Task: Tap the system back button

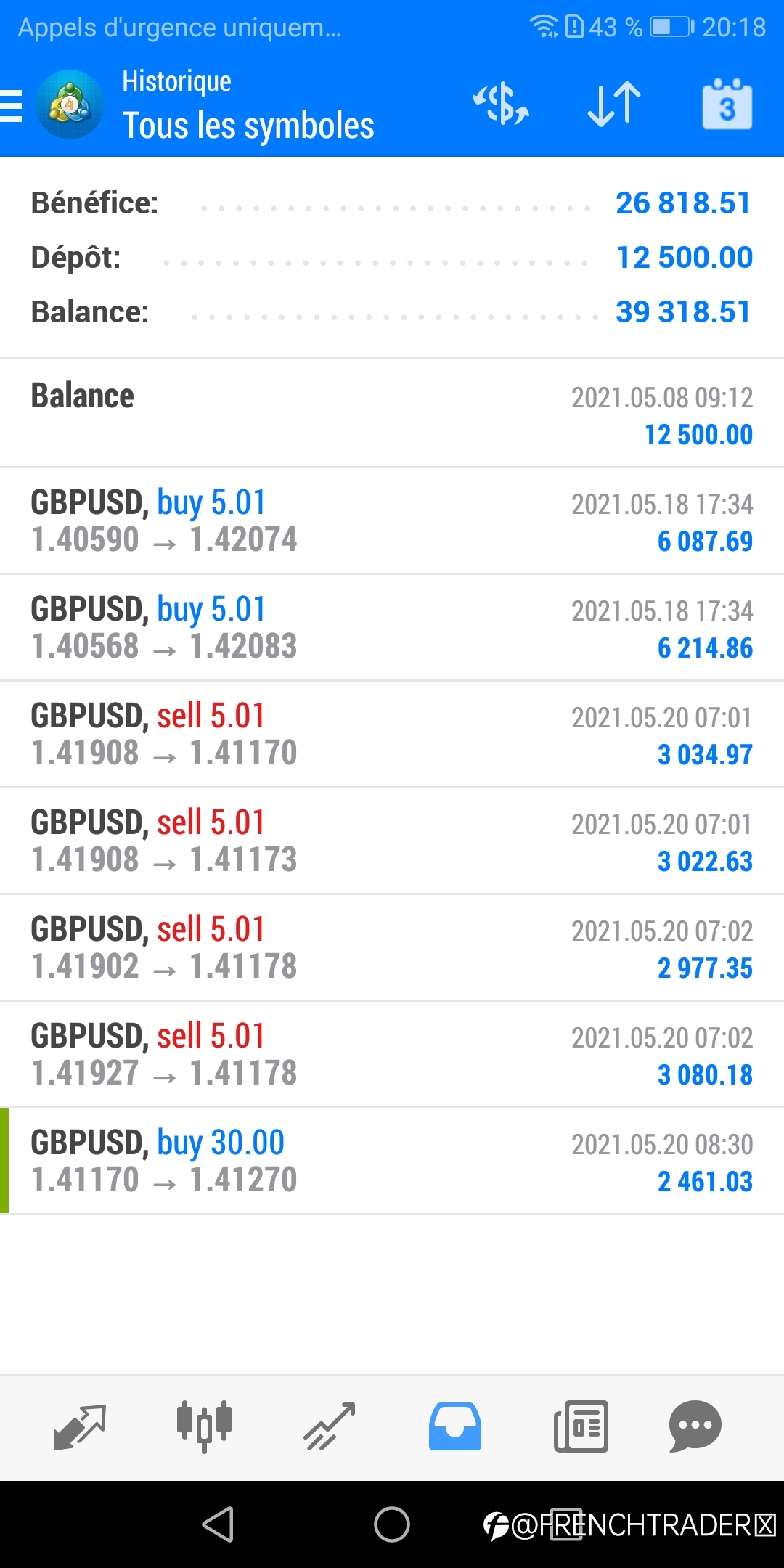Action: point(218,1524)
